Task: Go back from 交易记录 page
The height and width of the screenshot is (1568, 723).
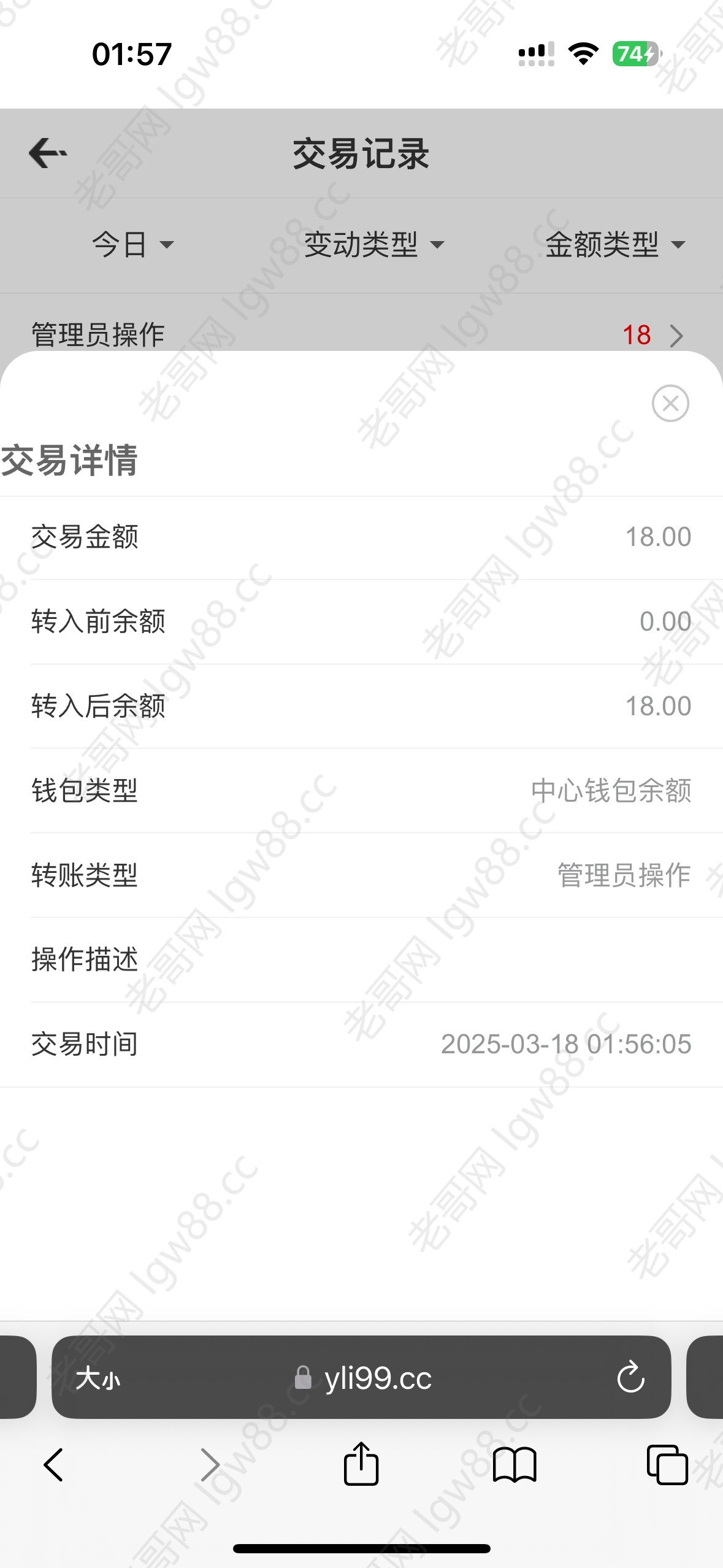Action: coord(48,153)
